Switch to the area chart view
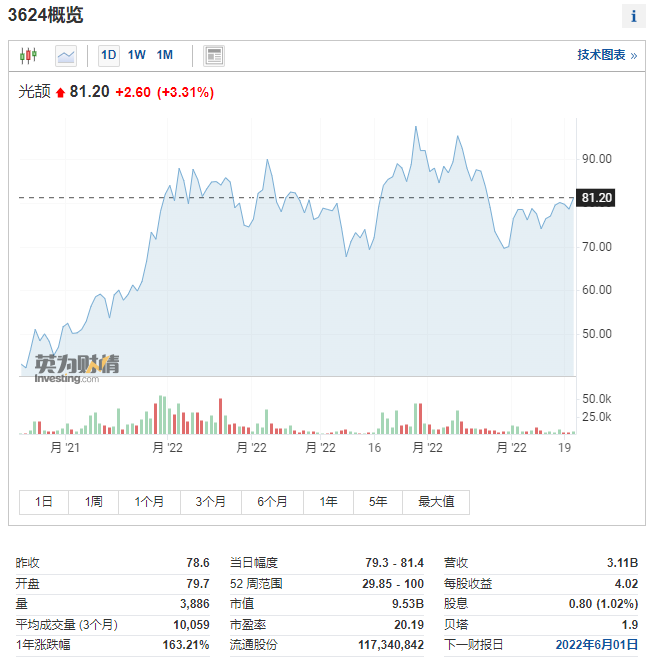The width and height of the screenshot is (648, 664). pos(66,55)
